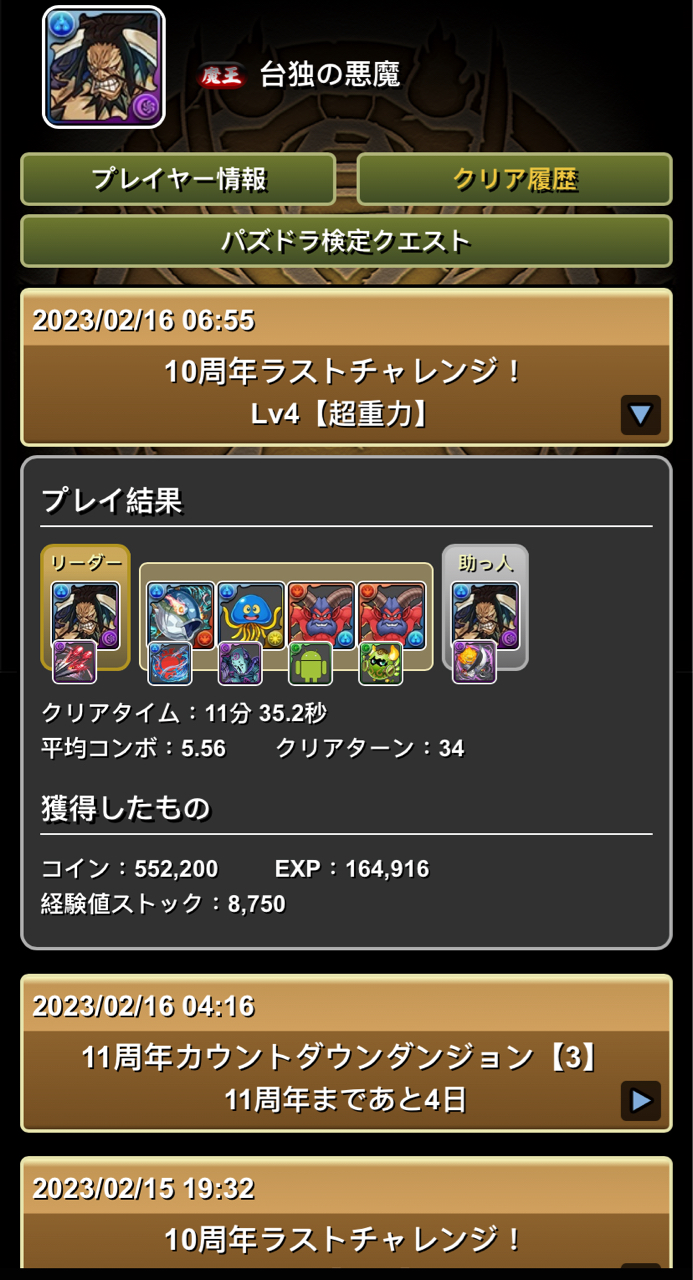Collapse the 10周年ラストチャレンジ Lv4 entry
This screenshot has width=693, height=1280.
tap(640, 414)
